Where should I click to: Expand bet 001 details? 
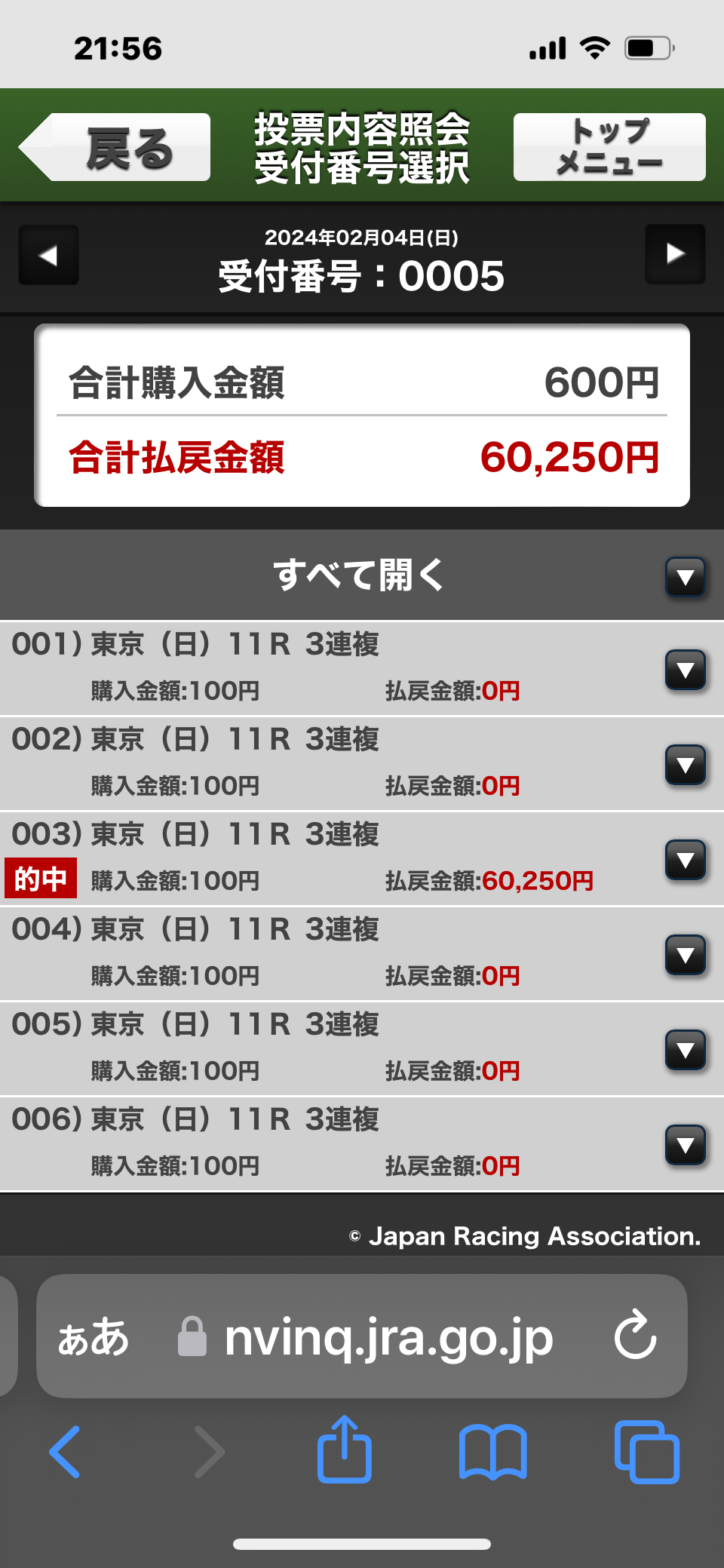(685, 670)
